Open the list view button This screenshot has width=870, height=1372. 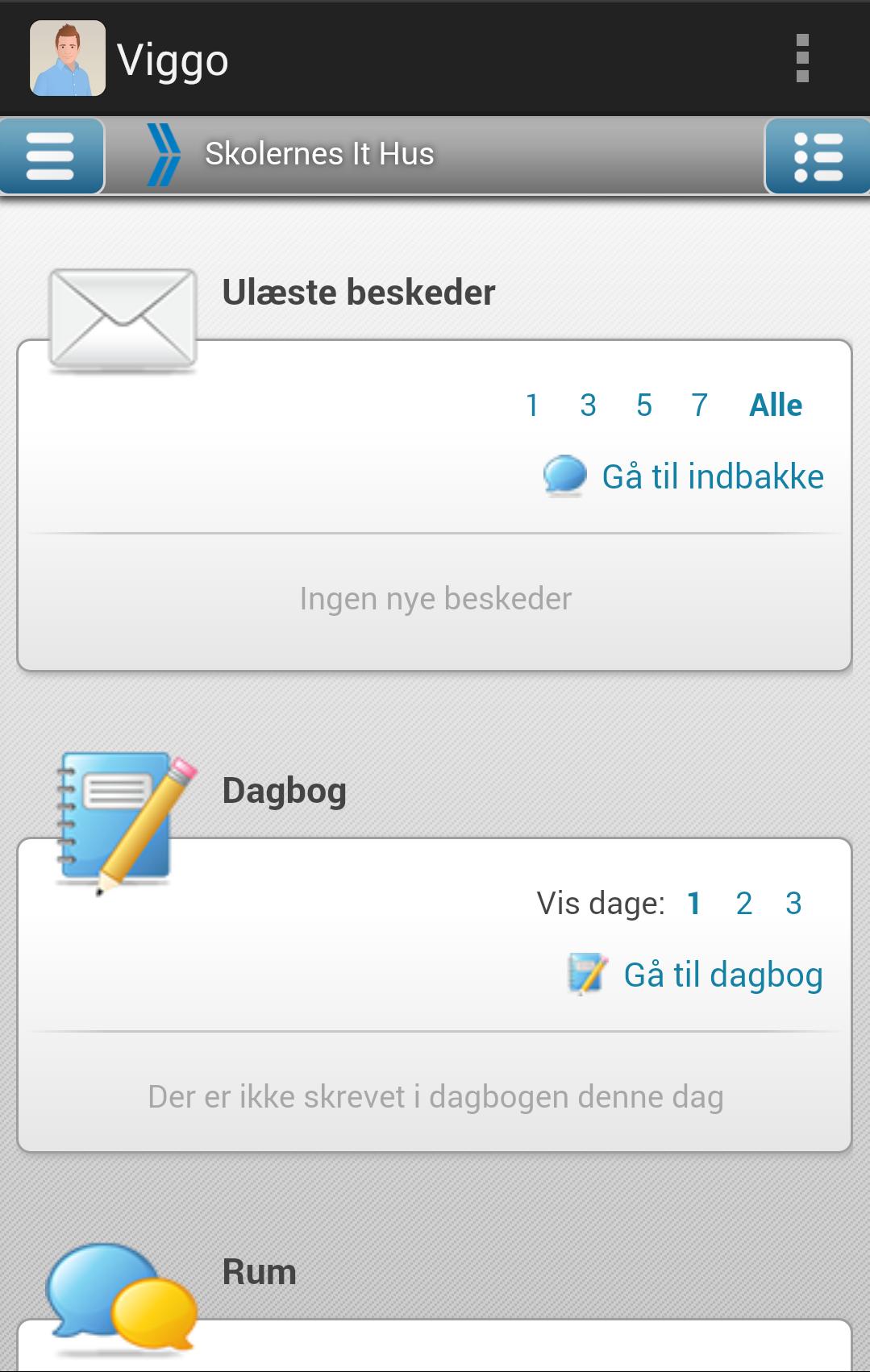tap(816, 156)
